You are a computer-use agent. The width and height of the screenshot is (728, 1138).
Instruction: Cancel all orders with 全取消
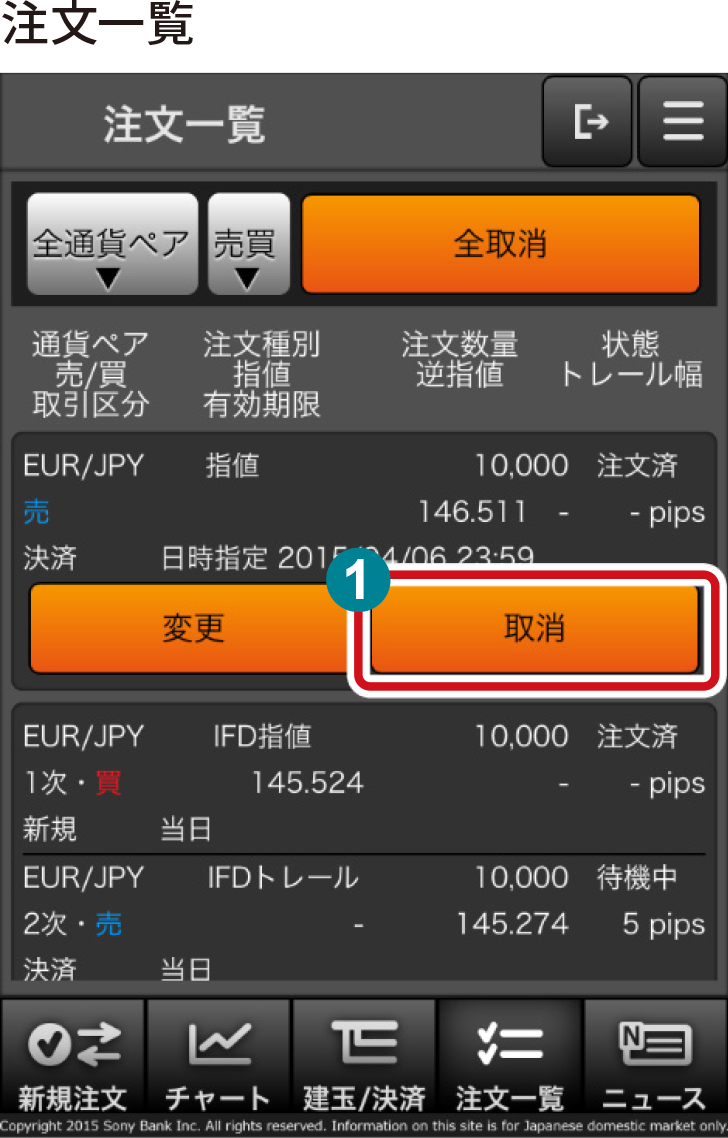(500, 244)
